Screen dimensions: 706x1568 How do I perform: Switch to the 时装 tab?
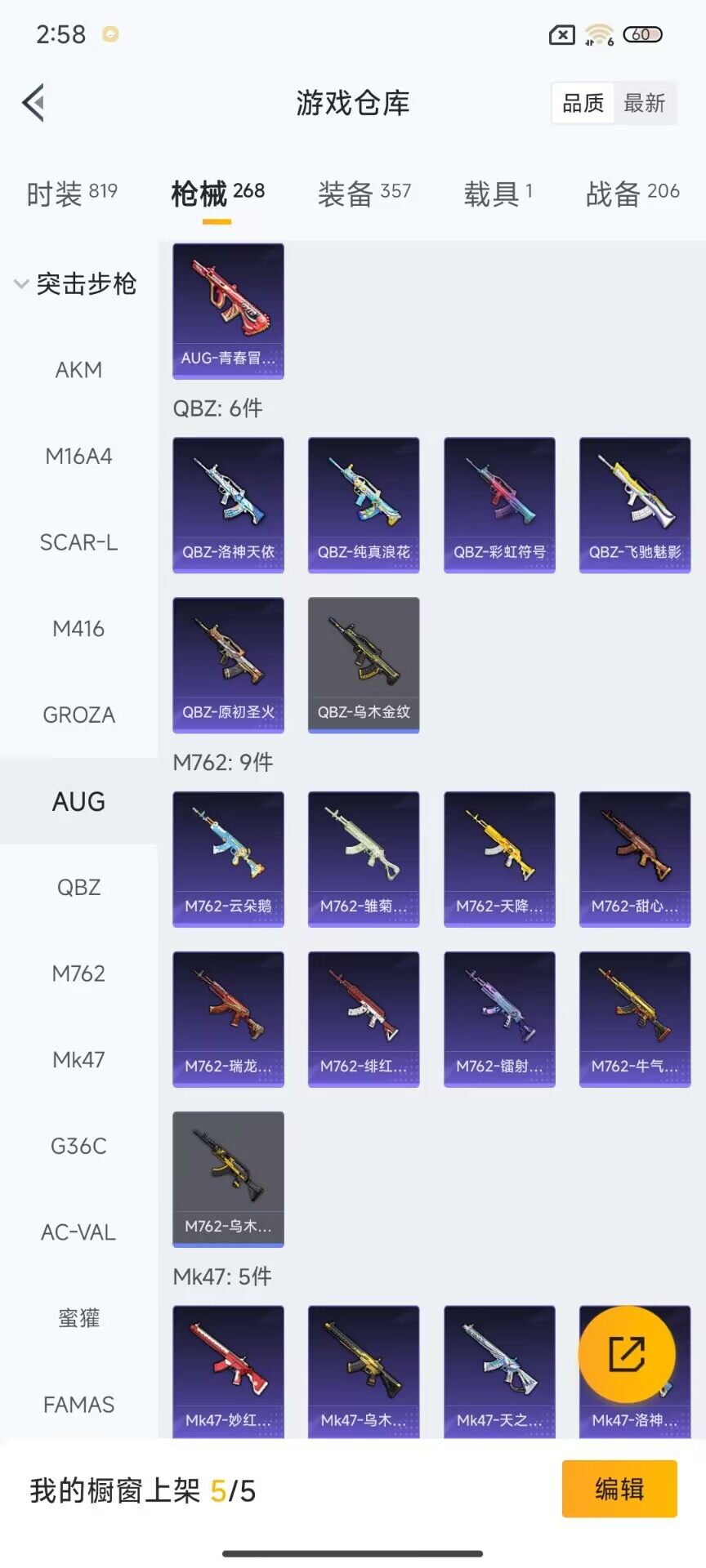[x=72, y=194]
